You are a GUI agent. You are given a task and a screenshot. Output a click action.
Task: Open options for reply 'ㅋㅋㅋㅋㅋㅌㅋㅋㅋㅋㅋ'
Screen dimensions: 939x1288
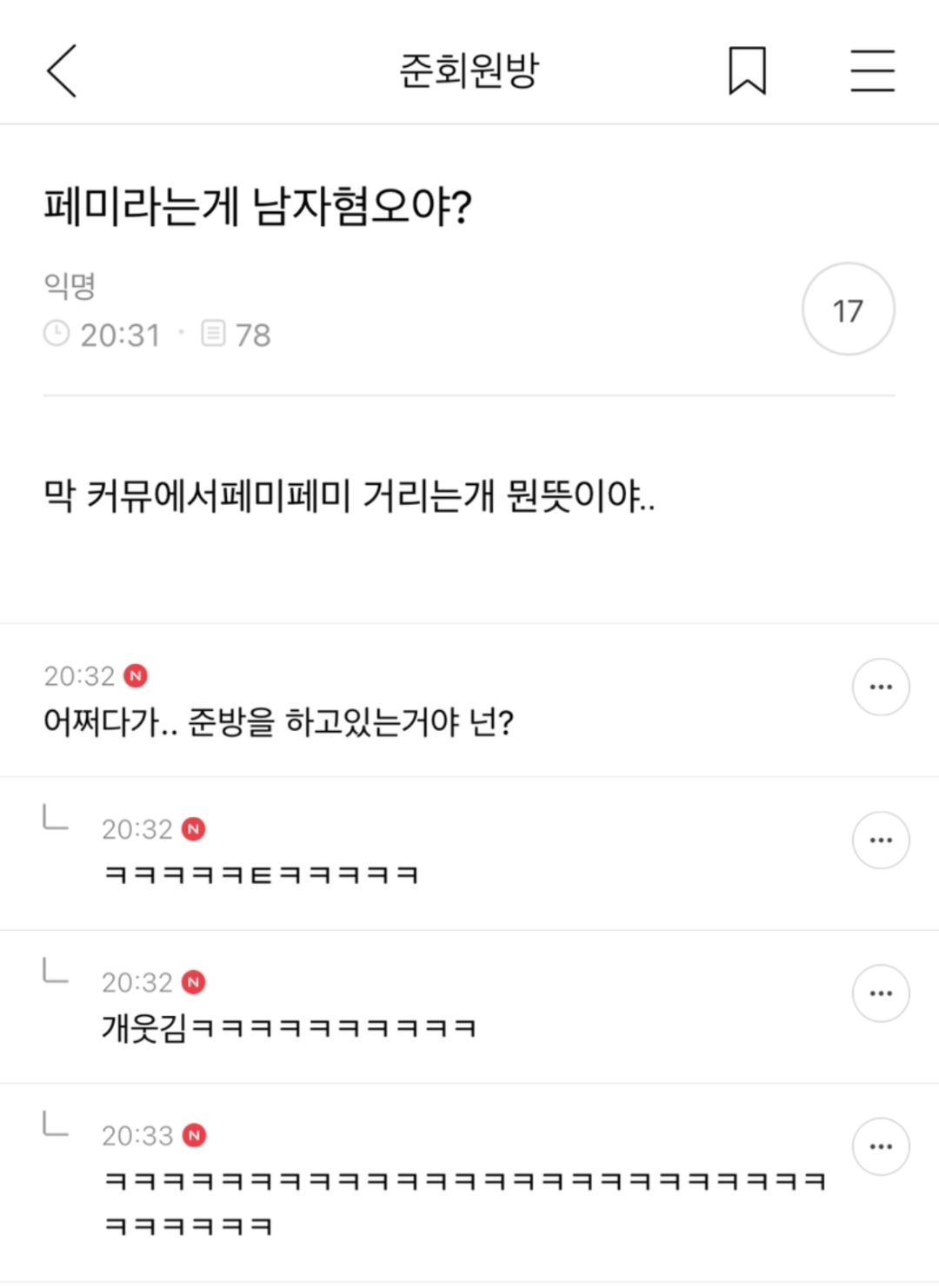(x=881, y=840)
